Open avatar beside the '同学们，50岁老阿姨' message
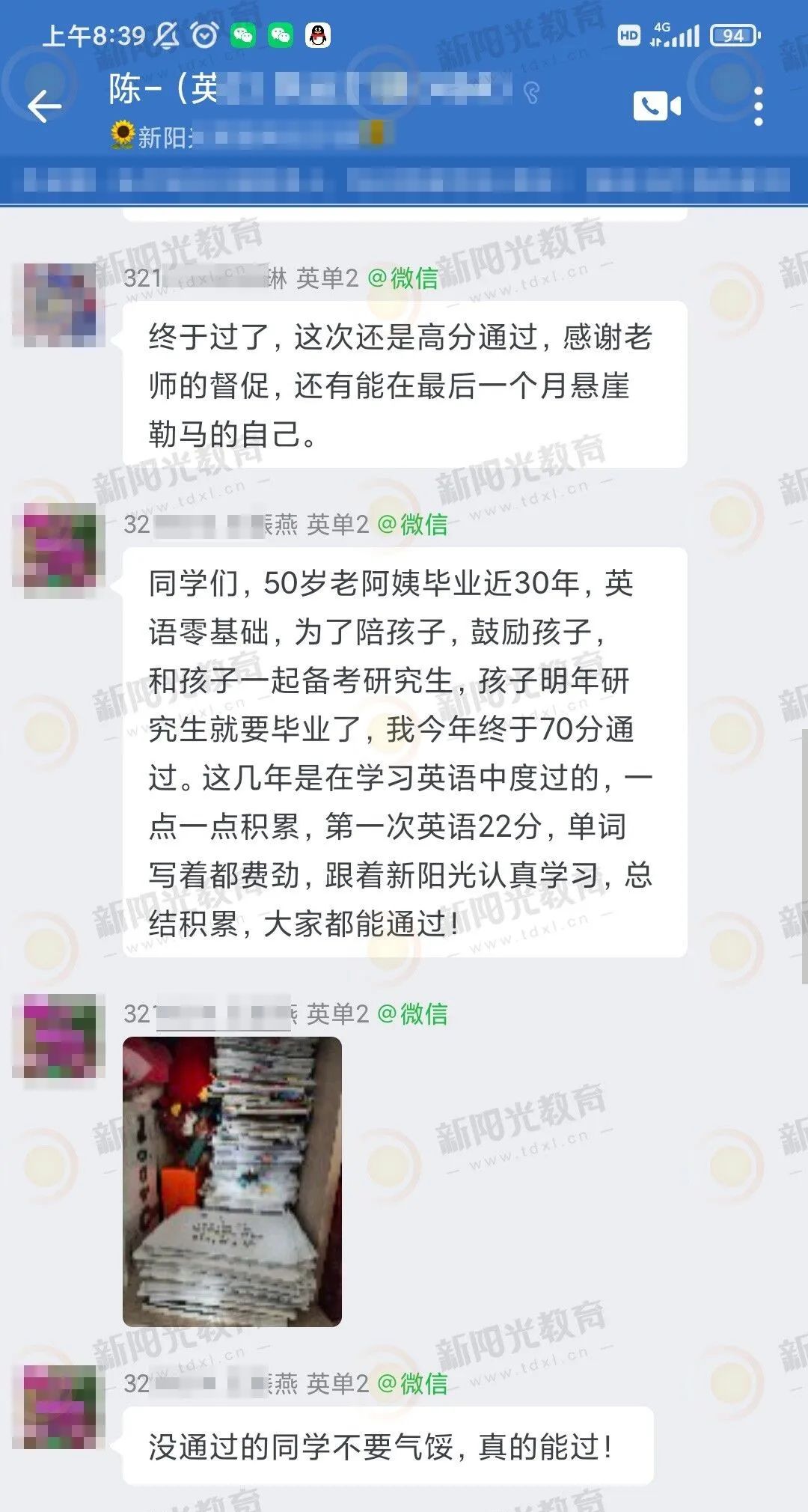808x1512 pixels. [x=59, y=551]
